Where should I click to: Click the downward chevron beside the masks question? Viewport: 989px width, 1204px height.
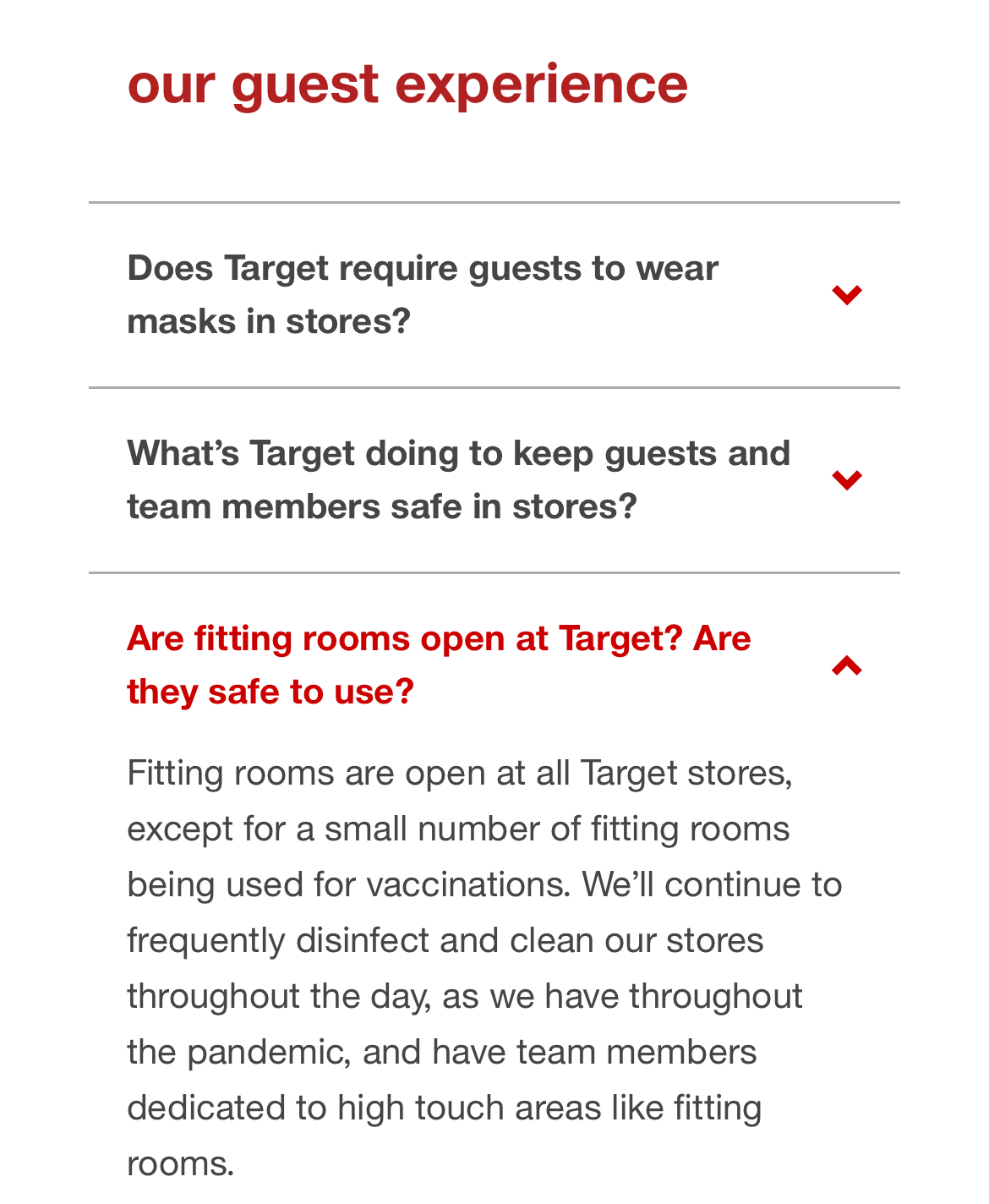click(848, 294)
